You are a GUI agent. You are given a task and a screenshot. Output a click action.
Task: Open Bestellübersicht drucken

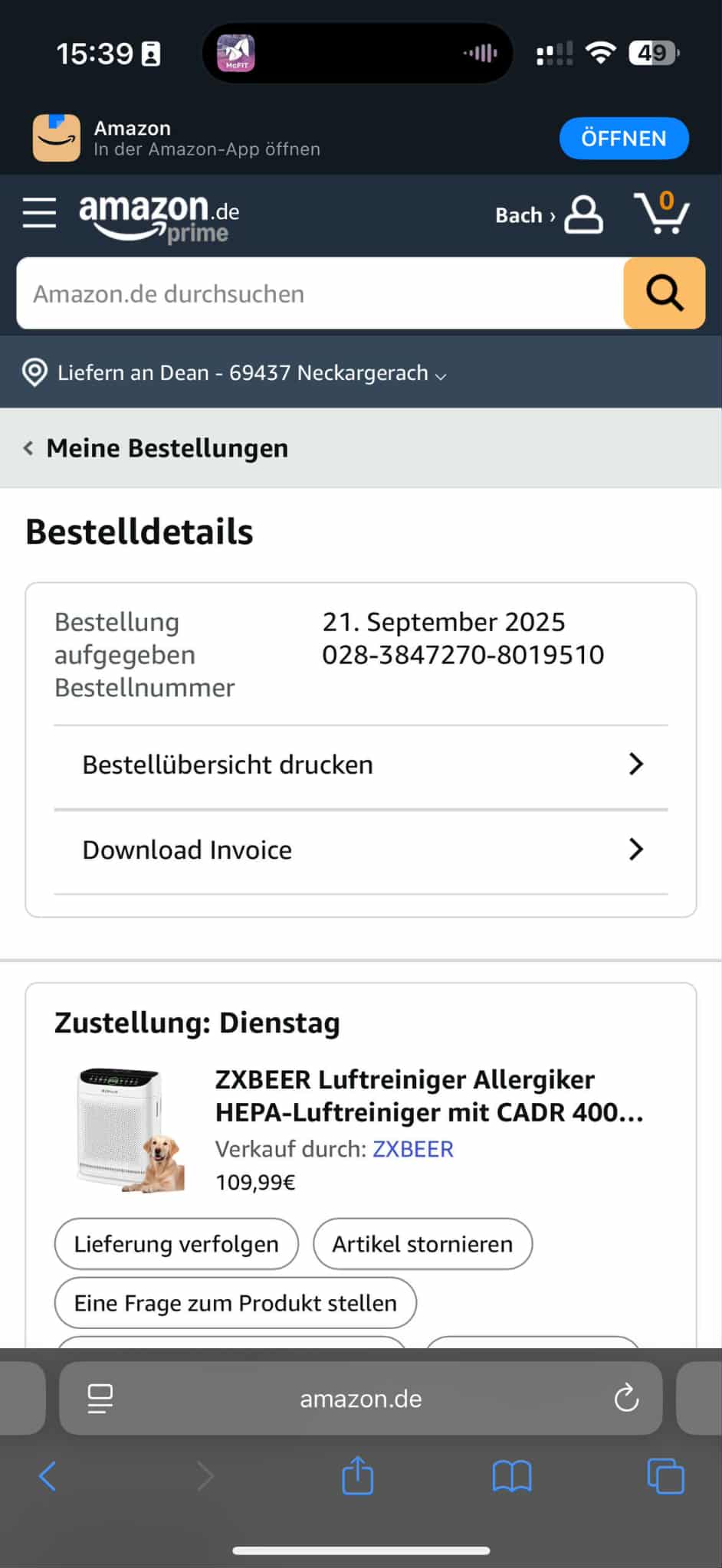(361, 764)
